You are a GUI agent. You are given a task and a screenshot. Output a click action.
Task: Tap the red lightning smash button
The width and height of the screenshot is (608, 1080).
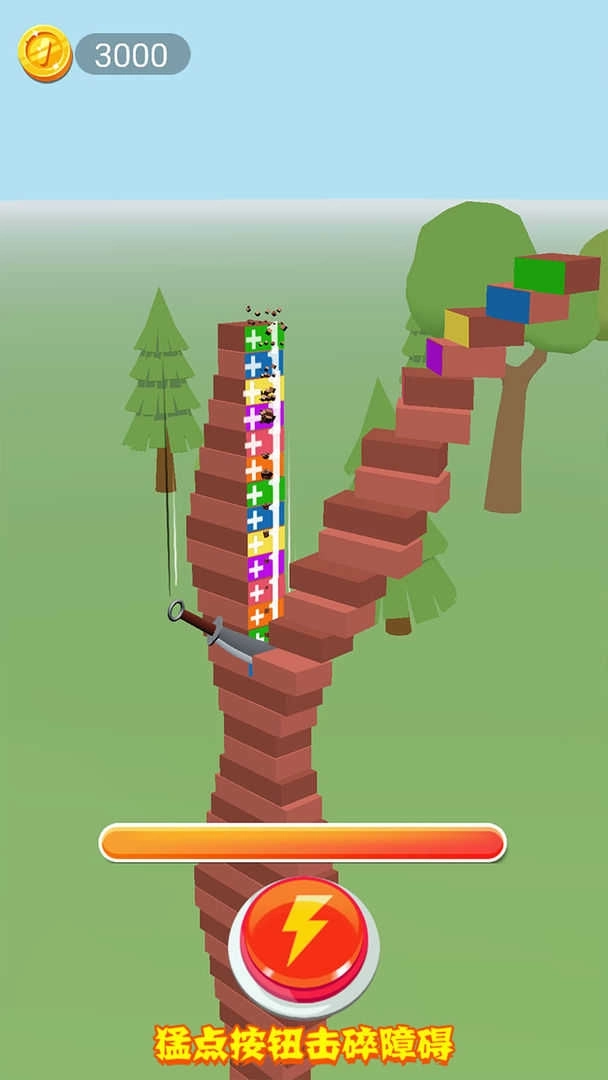click(x=304, y=946)
